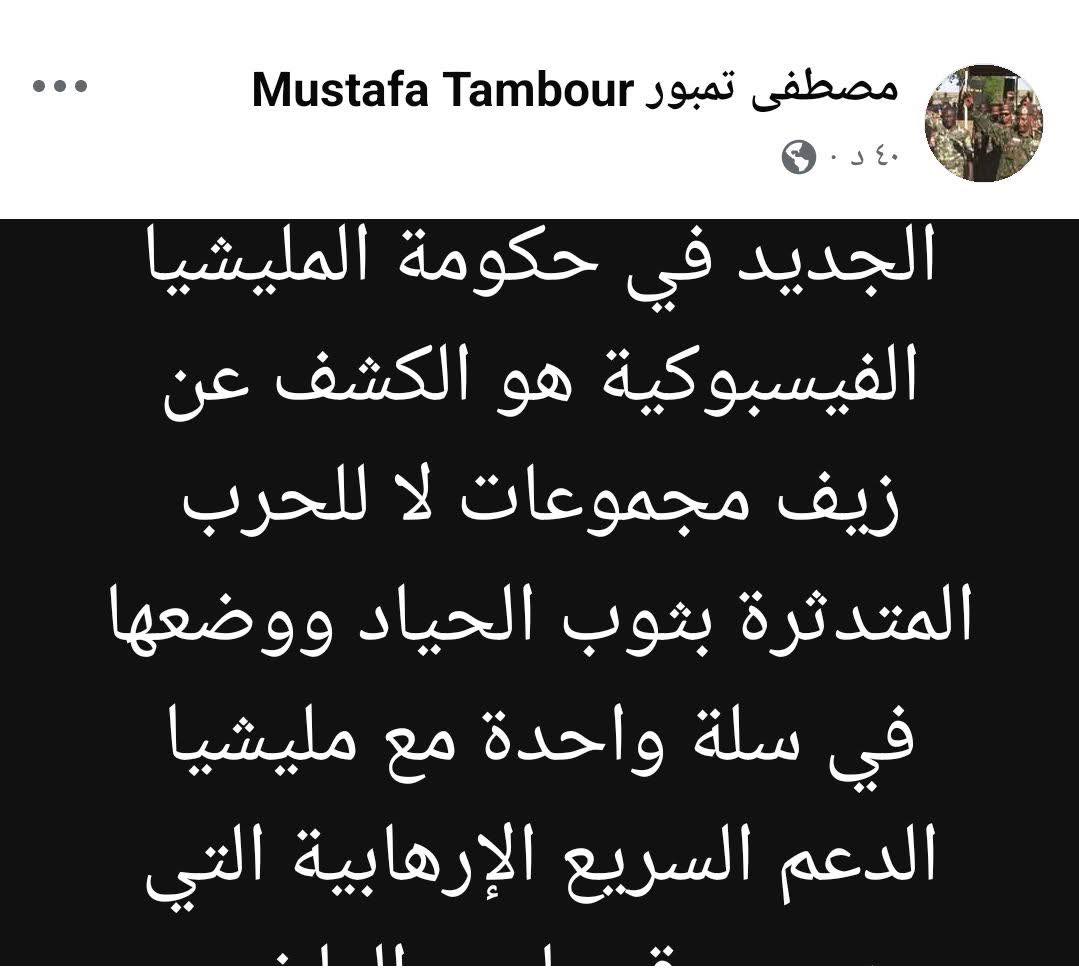This screenshot has width=1079, height=968.
Task: Open Mustafa Tambour's profile picture
Action: coord(983,124)
